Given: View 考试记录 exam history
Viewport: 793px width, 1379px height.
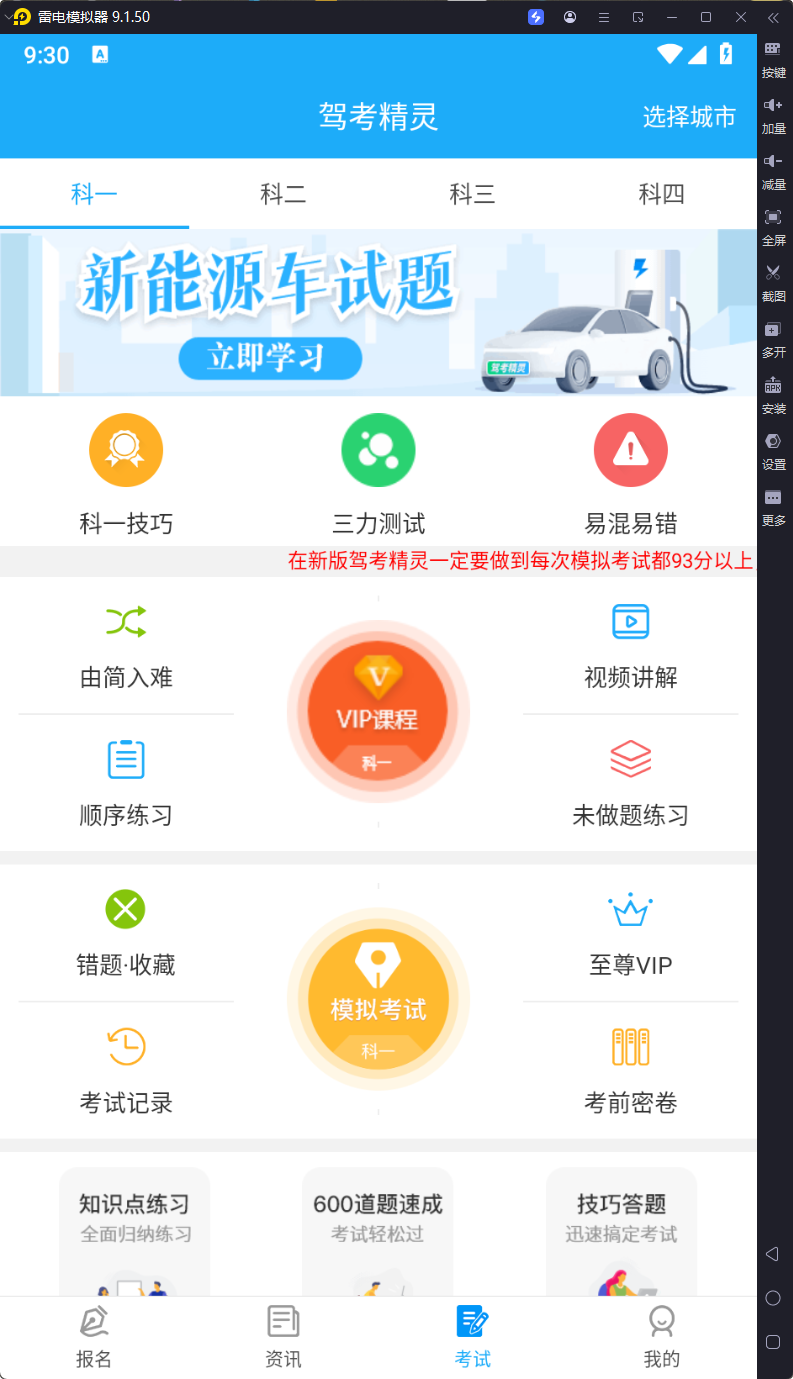Looking at the screenshot, I should point(125,1072).
